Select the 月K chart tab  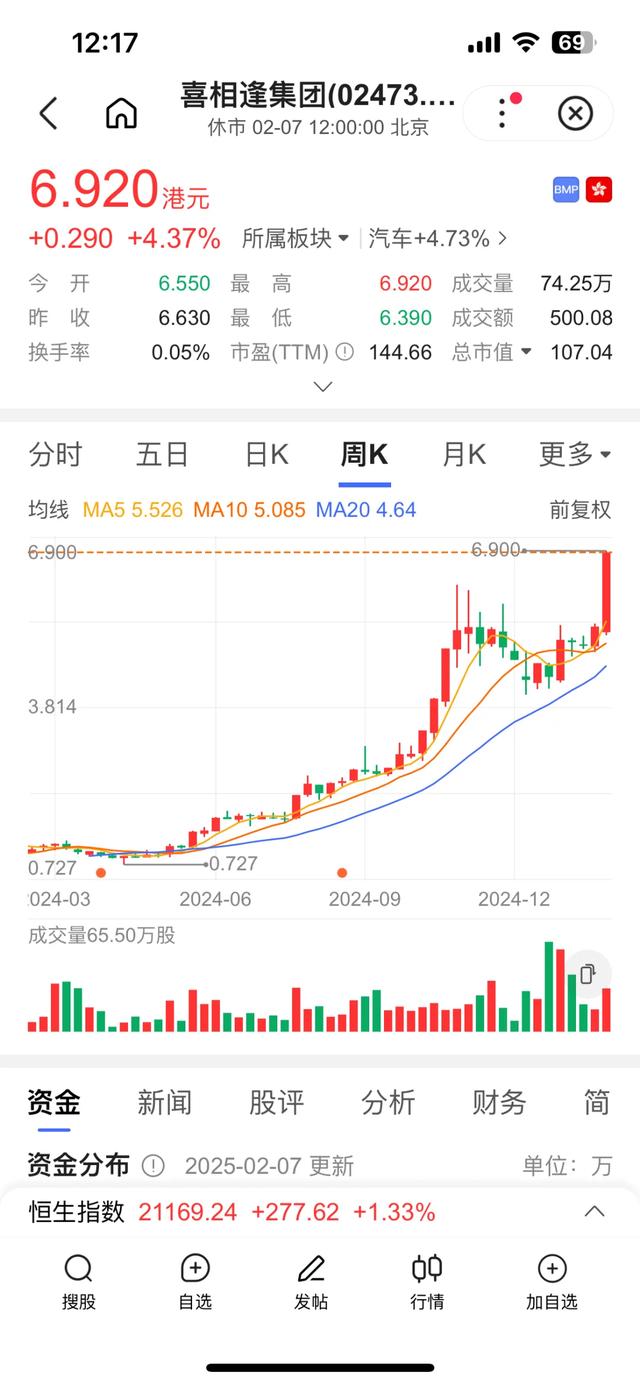[x=464, y=455]
